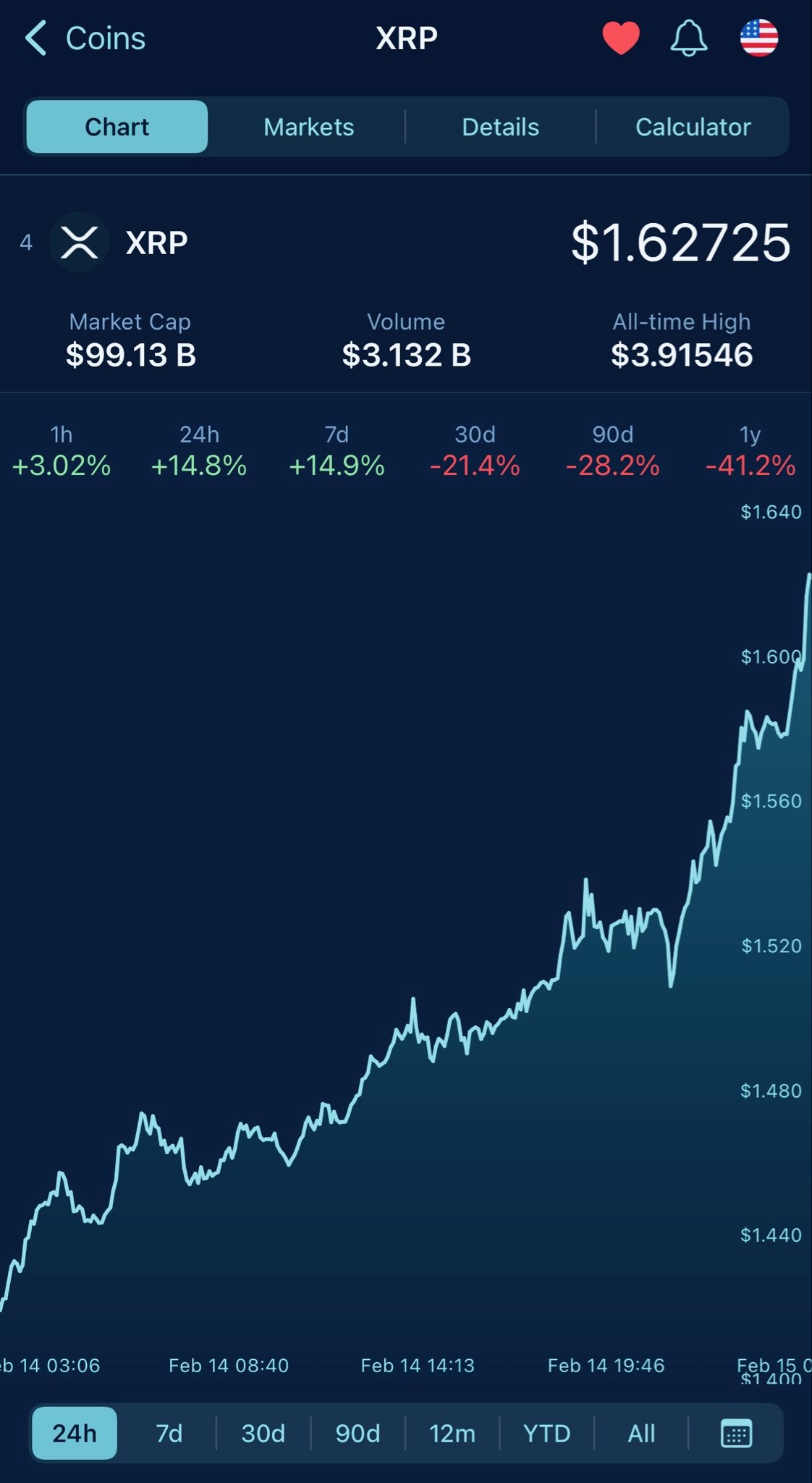Remove XRP from favorites via heart
Screen dimensions: 812x1483
[x=621, y=38]
